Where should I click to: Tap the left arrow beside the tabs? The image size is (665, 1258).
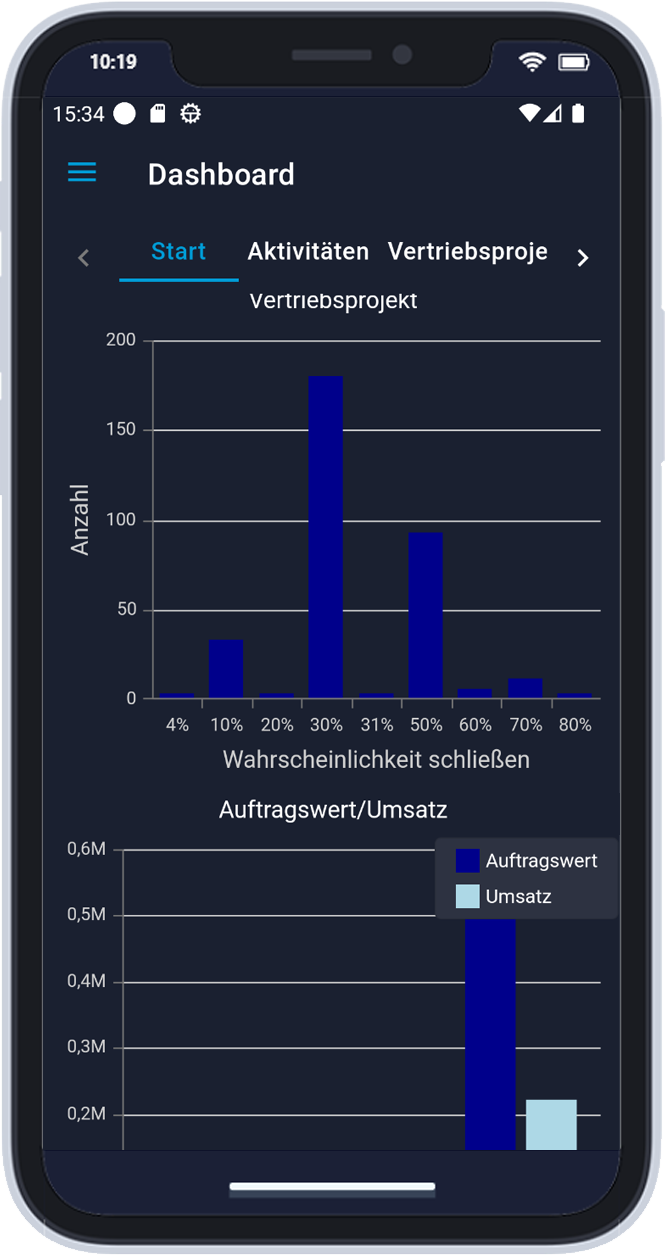(84, 258)
